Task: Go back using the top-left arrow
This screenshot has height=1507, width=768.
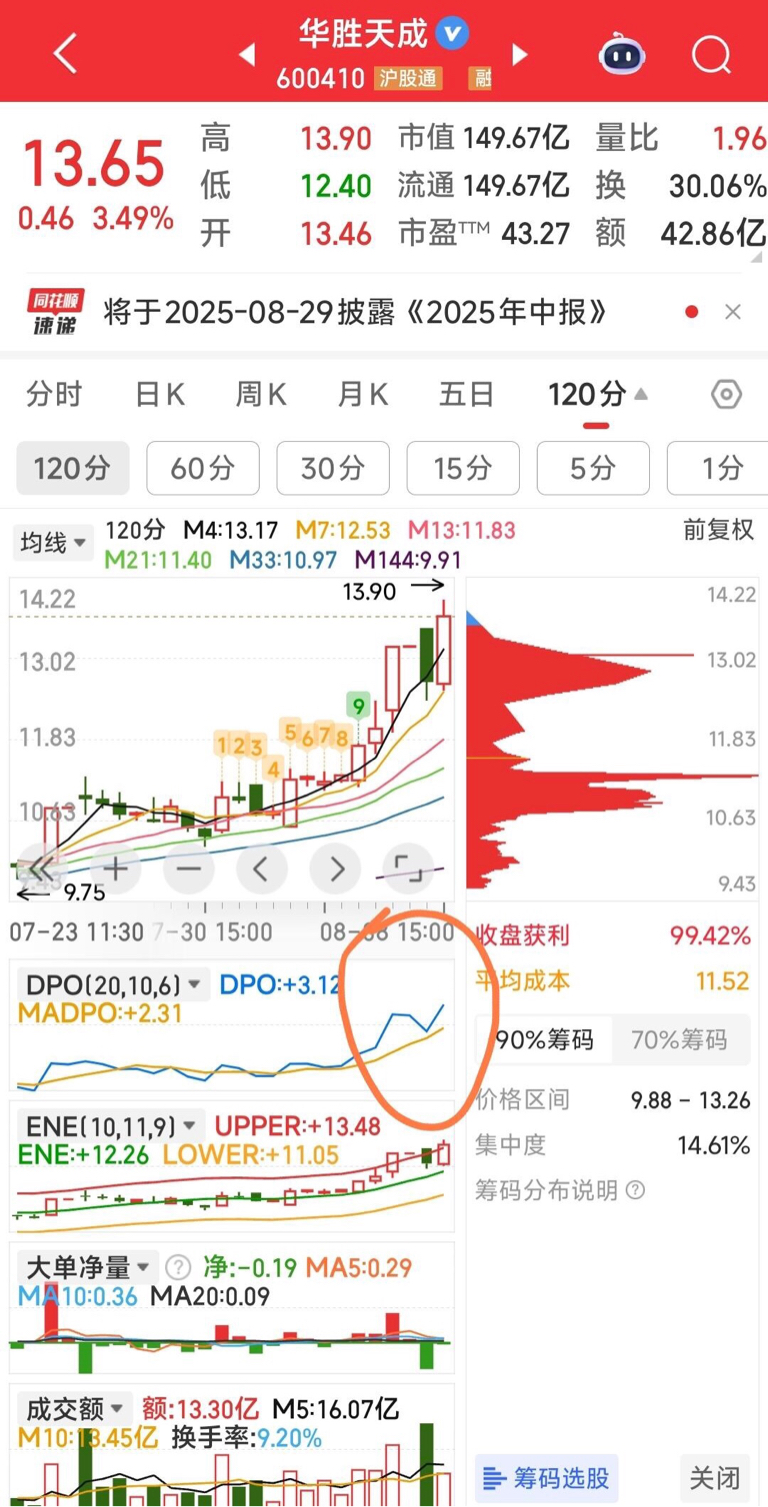Action: point(66,53)
